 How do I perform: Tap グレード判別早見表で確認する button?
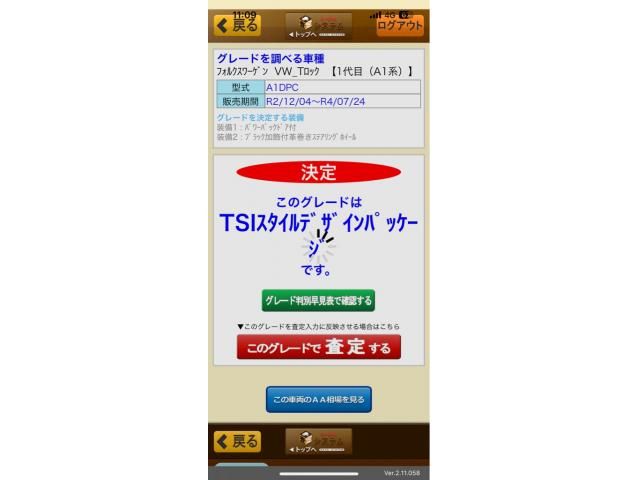point(318,300)
